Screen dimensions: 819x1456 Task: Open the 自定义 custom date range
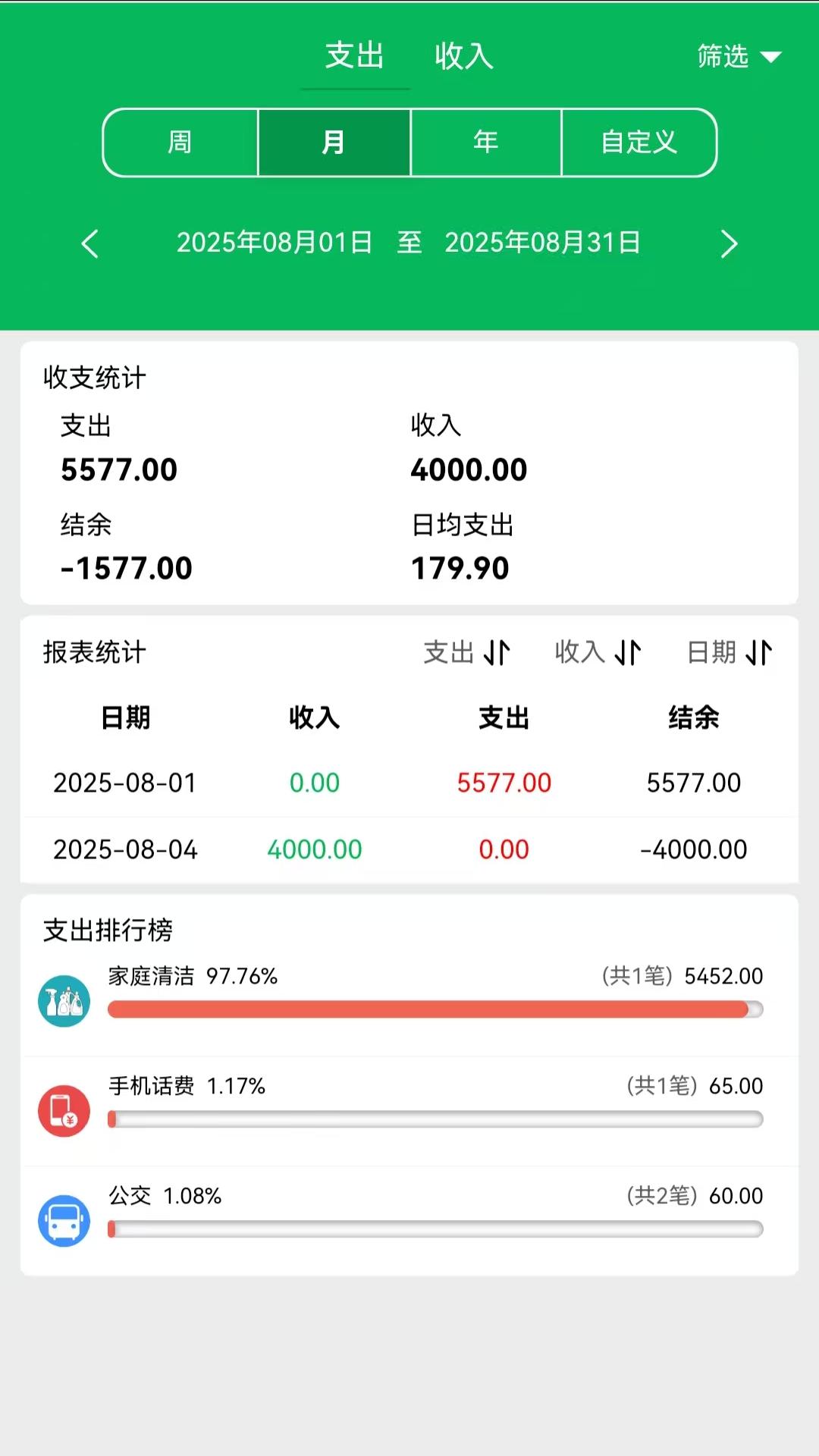(x=639, y=142)
